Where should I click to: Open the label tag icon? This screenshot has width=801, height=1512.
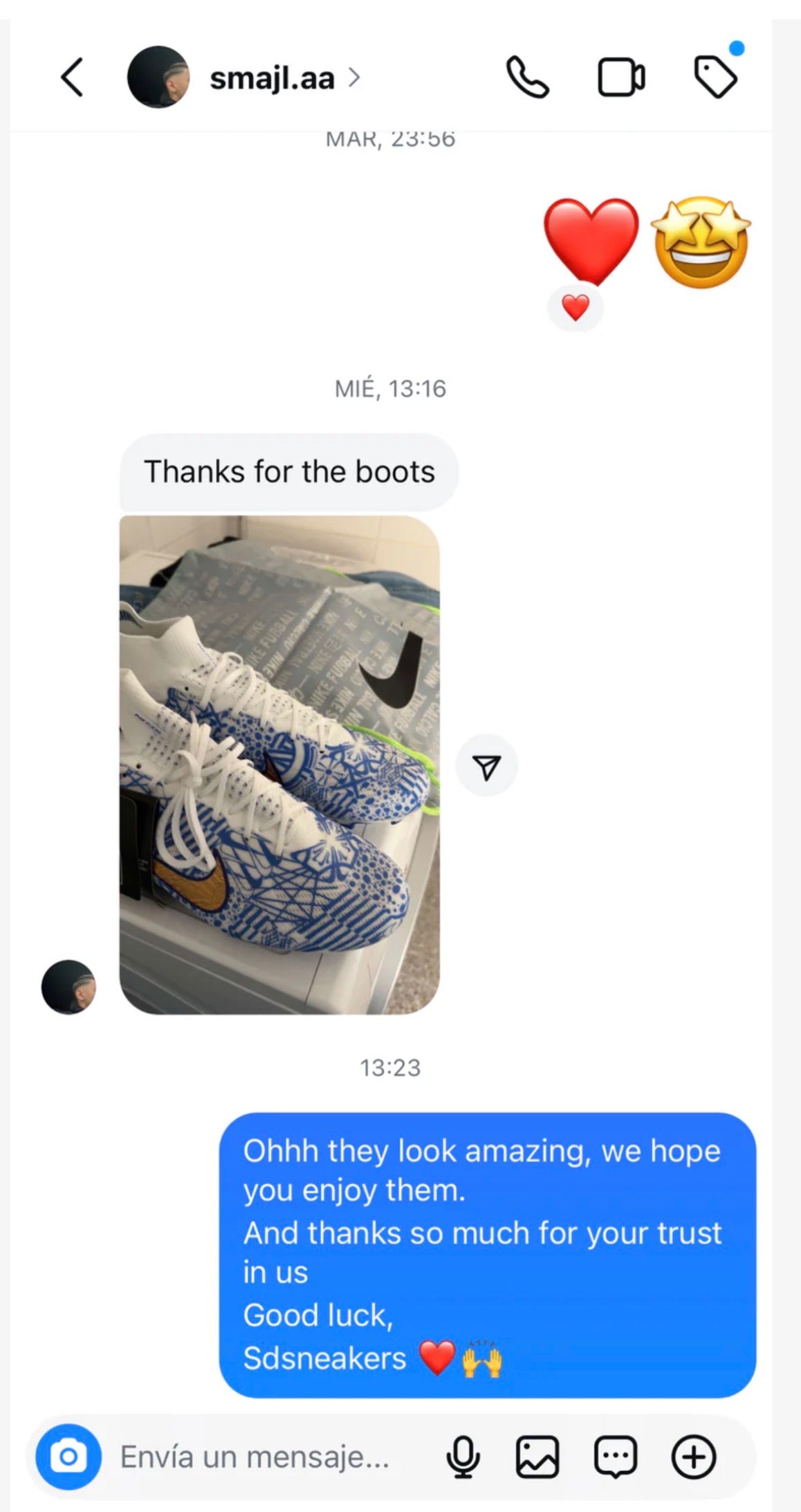[715, 77]
